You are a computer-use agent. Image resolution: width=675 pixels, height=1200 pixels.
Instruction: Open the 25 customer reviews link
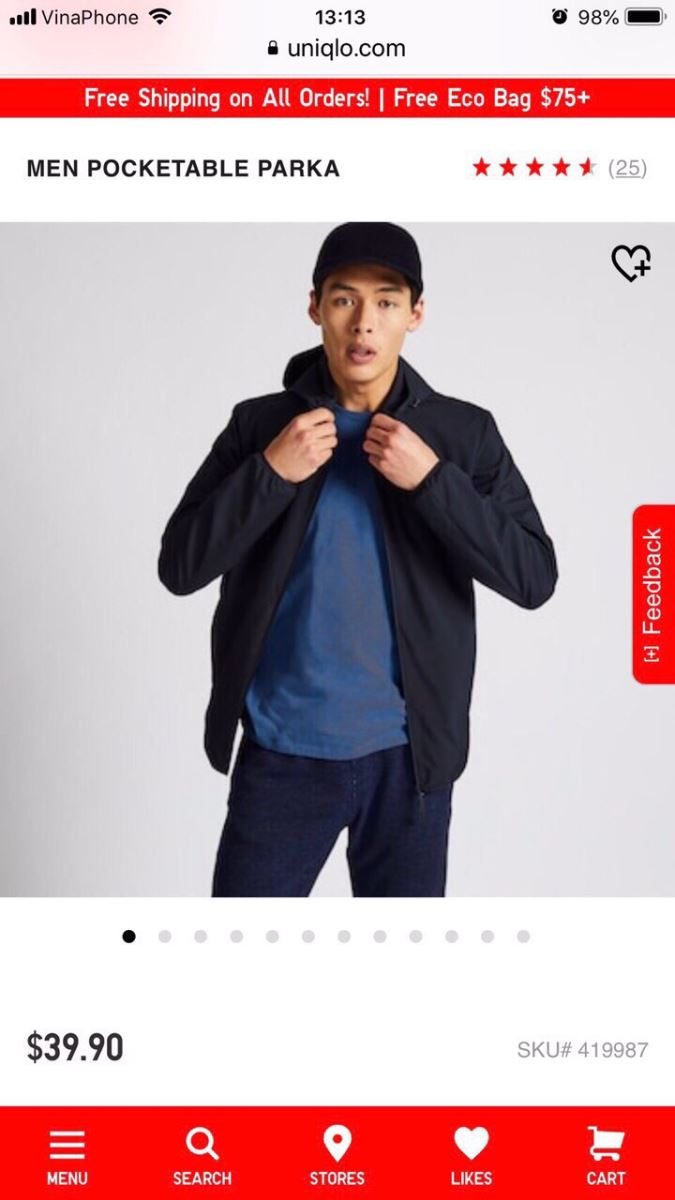[627, 168]
